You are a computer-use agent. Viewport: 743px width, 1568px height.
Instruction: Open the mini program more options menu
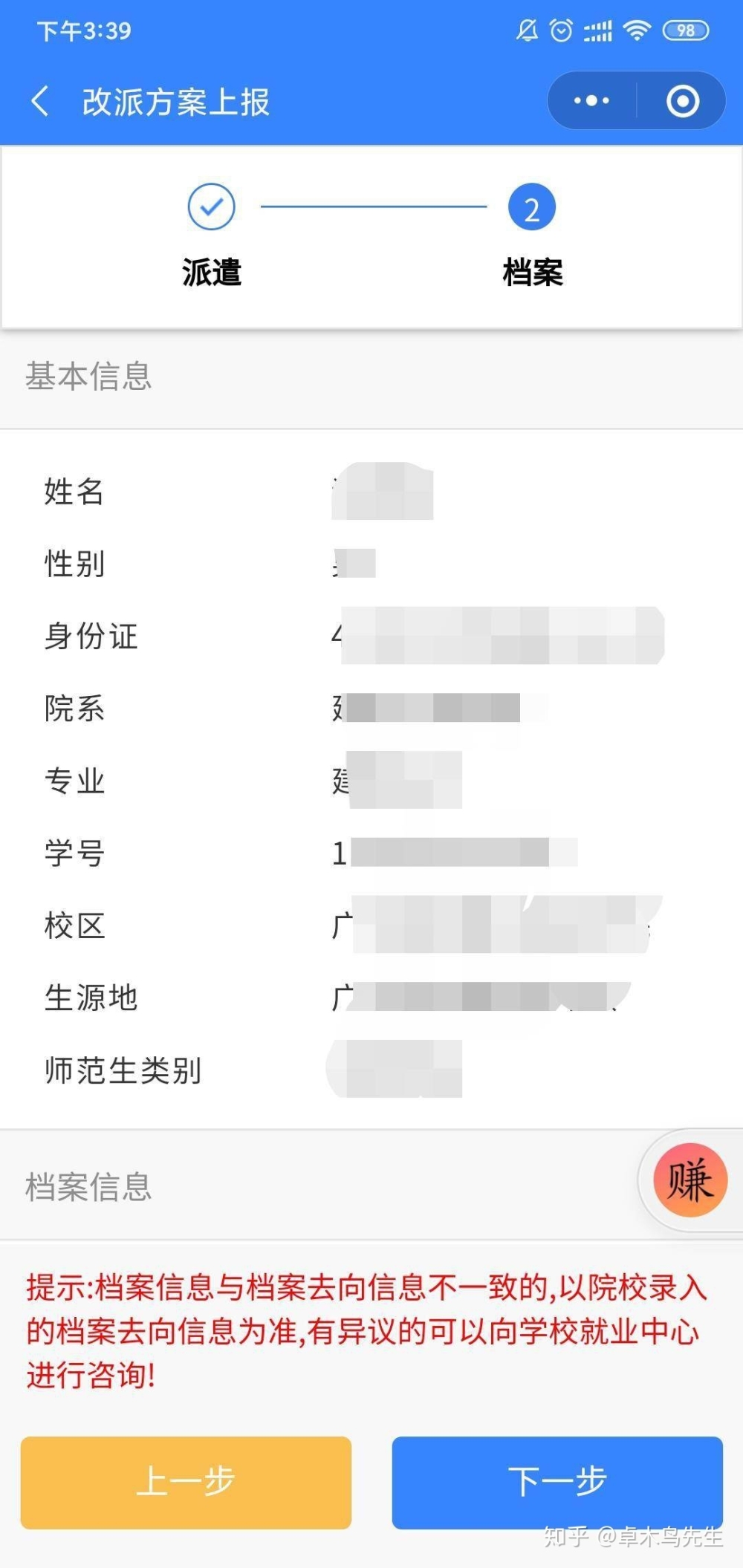pyautogui.click(x=592, y=101)
